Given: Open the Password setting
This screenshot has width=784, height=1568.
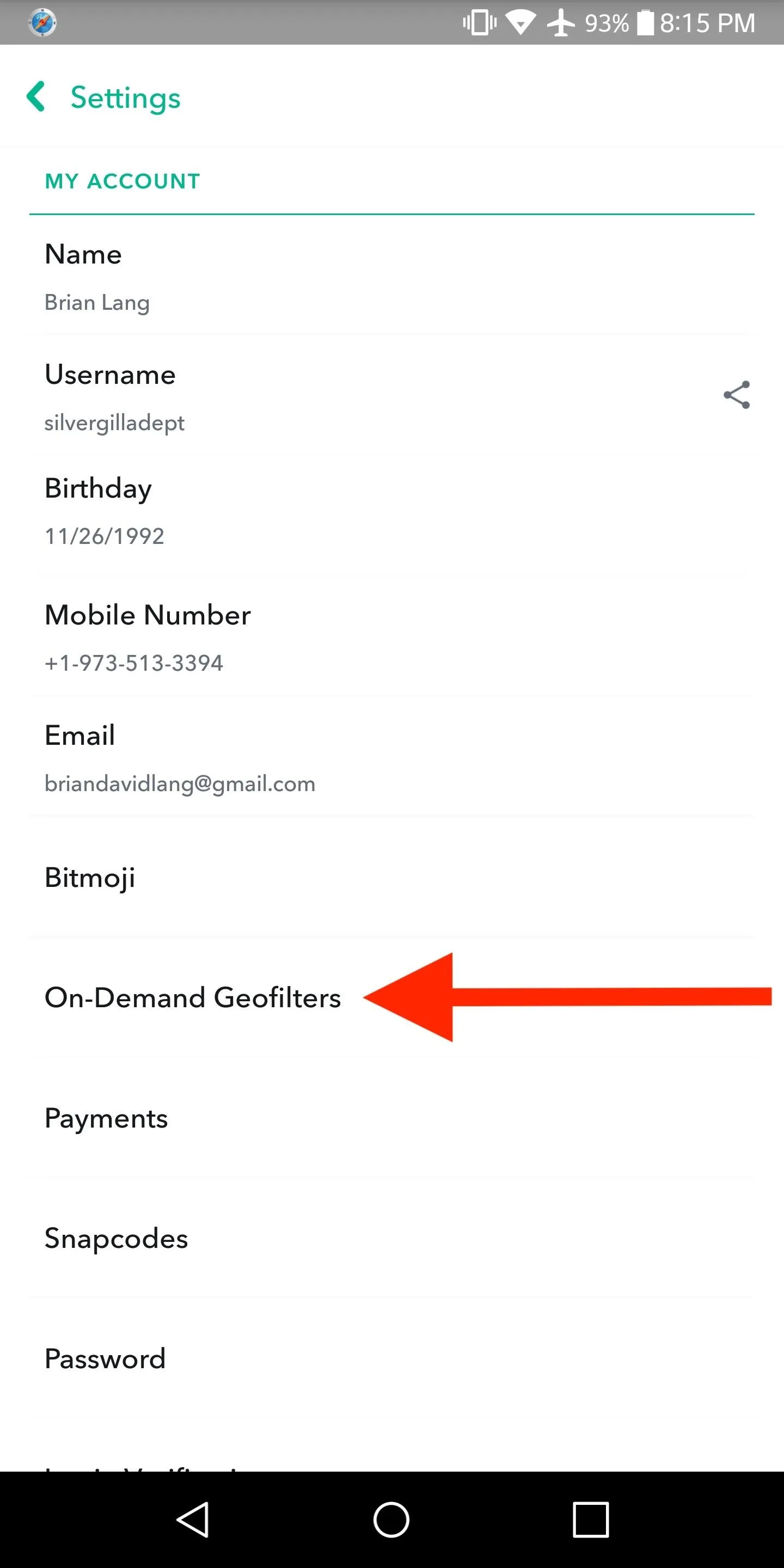Looking at the screenshot, I should pos(392,1358).
